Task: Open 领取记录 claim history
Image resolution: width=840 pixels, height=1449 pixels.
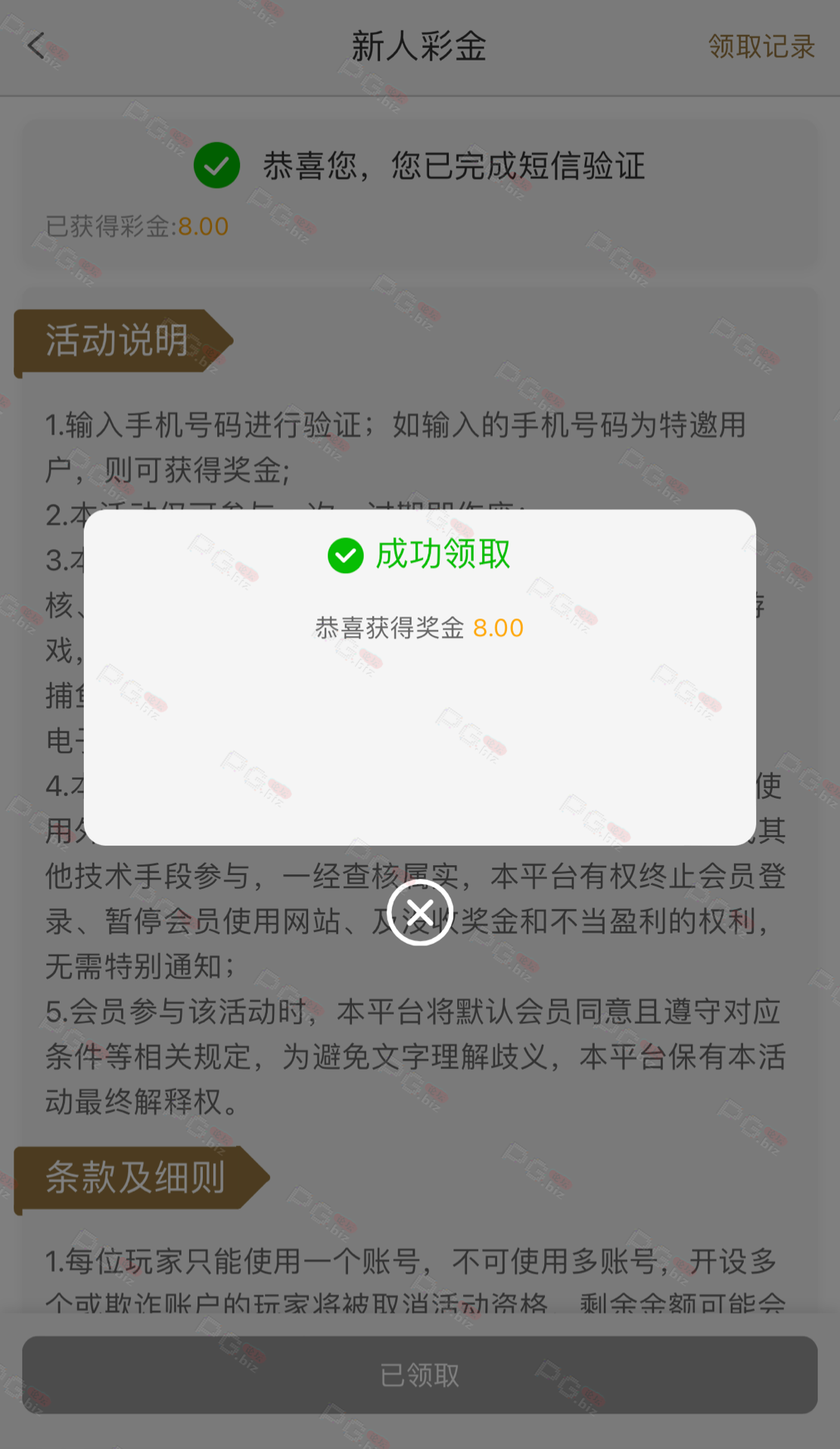Action: coord(761,47)
